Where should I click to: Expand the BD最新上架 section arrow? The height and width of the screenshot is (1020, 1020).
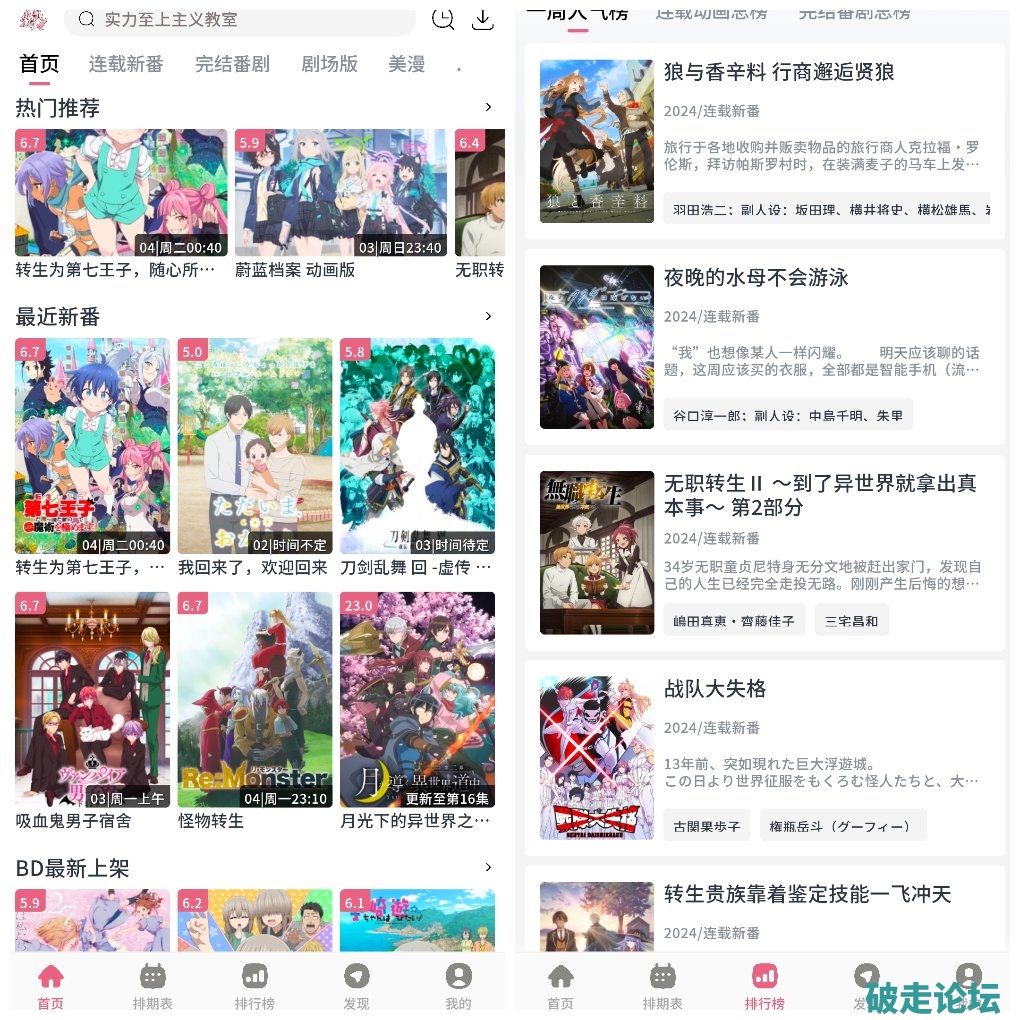click(488, 867)
